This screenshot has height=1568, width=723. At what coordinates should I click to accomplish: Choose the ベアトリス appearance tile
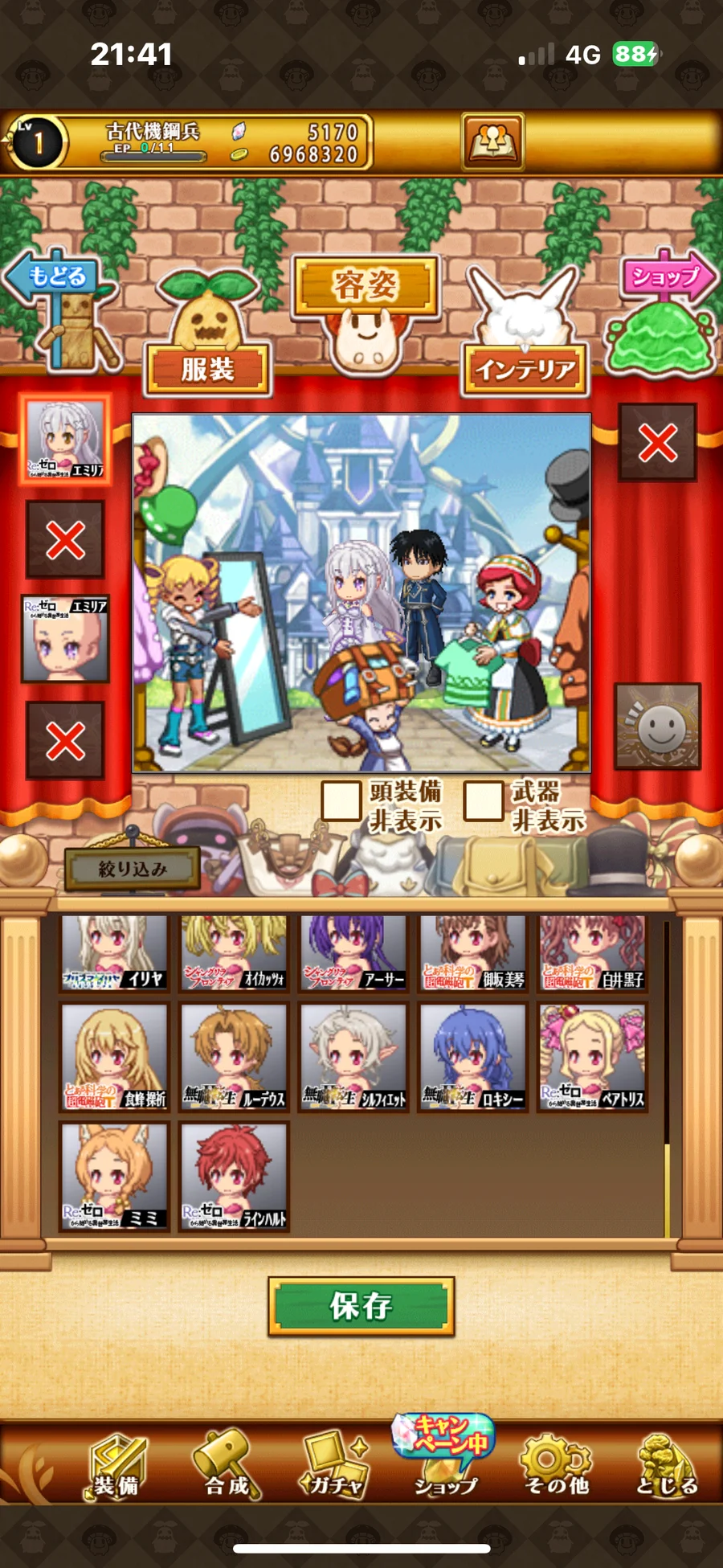click(593, 1057)
